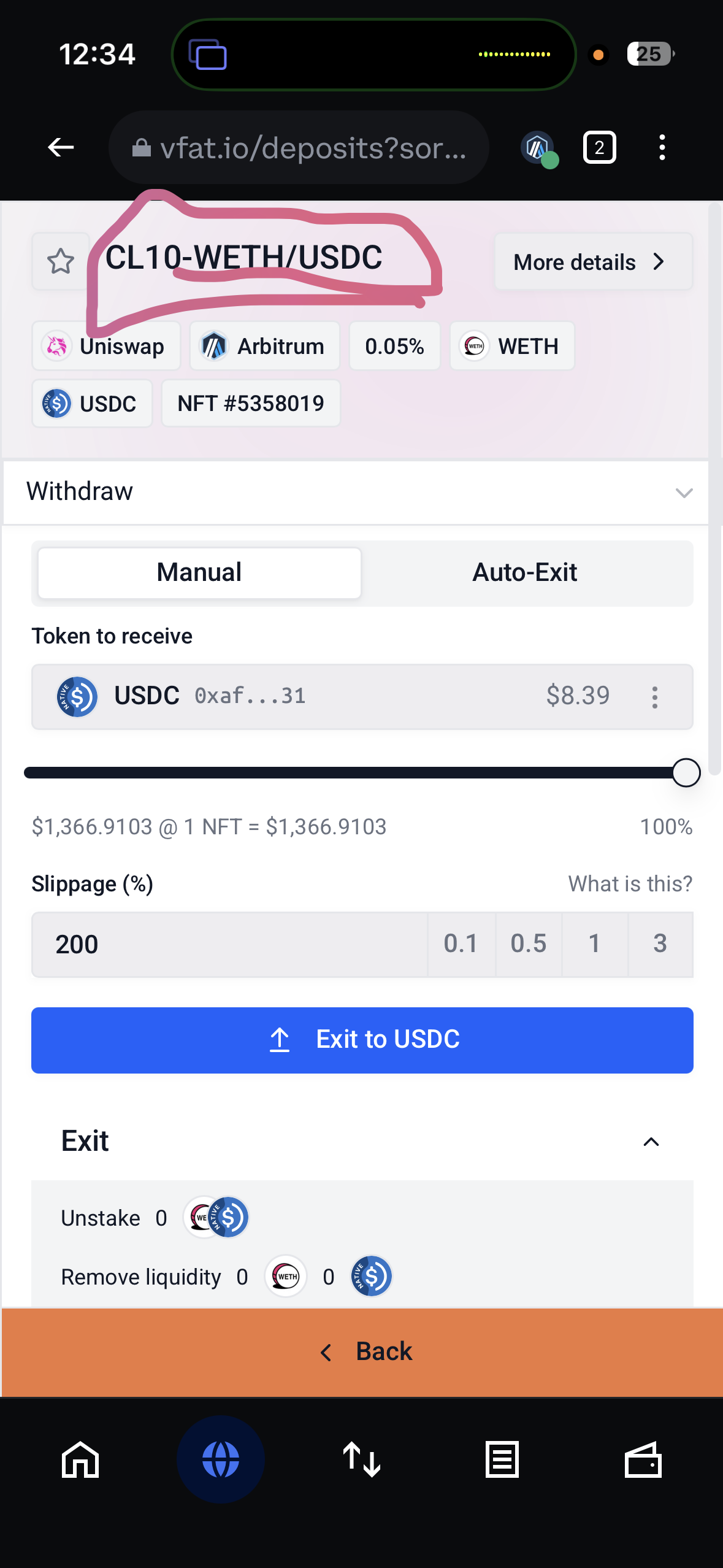This screenshot has height=1568, width=723.
Task: Collapse the Exit section
Action: (x=651, y=1142)
